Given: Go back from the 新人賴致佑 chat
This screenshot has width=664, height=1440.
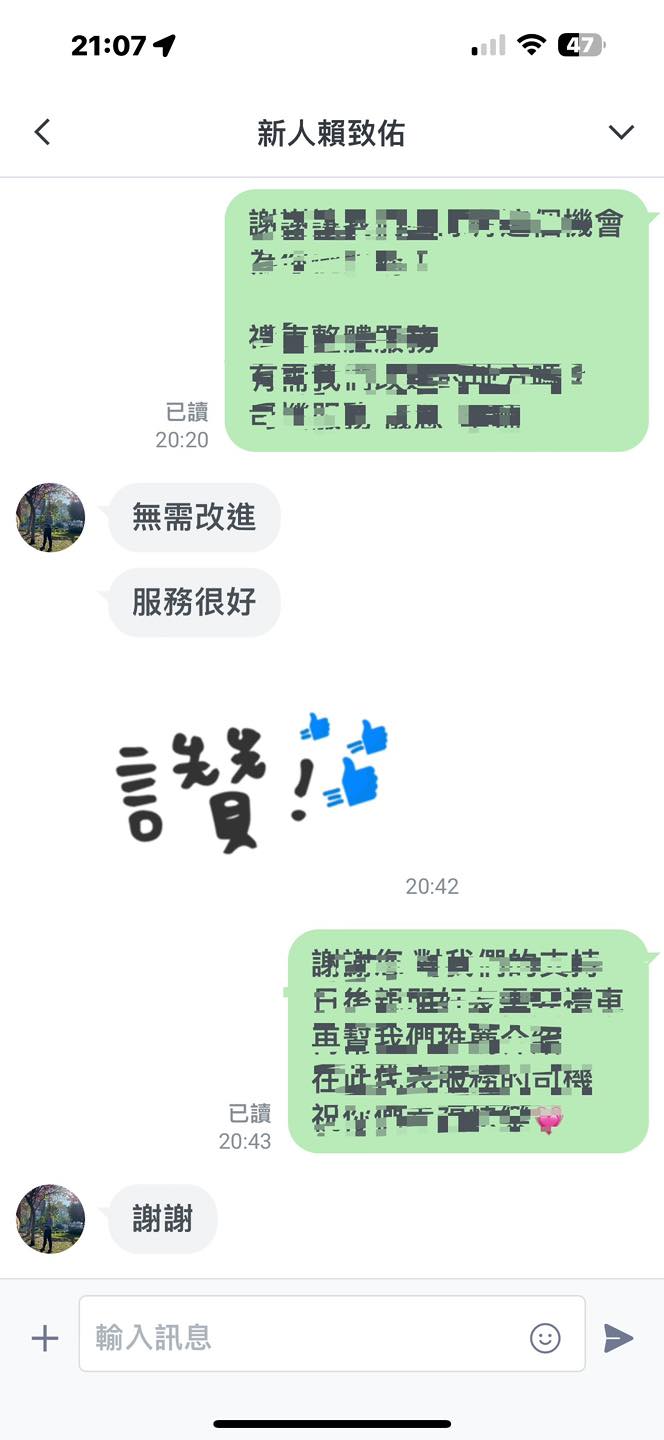Looking at the screenshot, I should (42, 132).
